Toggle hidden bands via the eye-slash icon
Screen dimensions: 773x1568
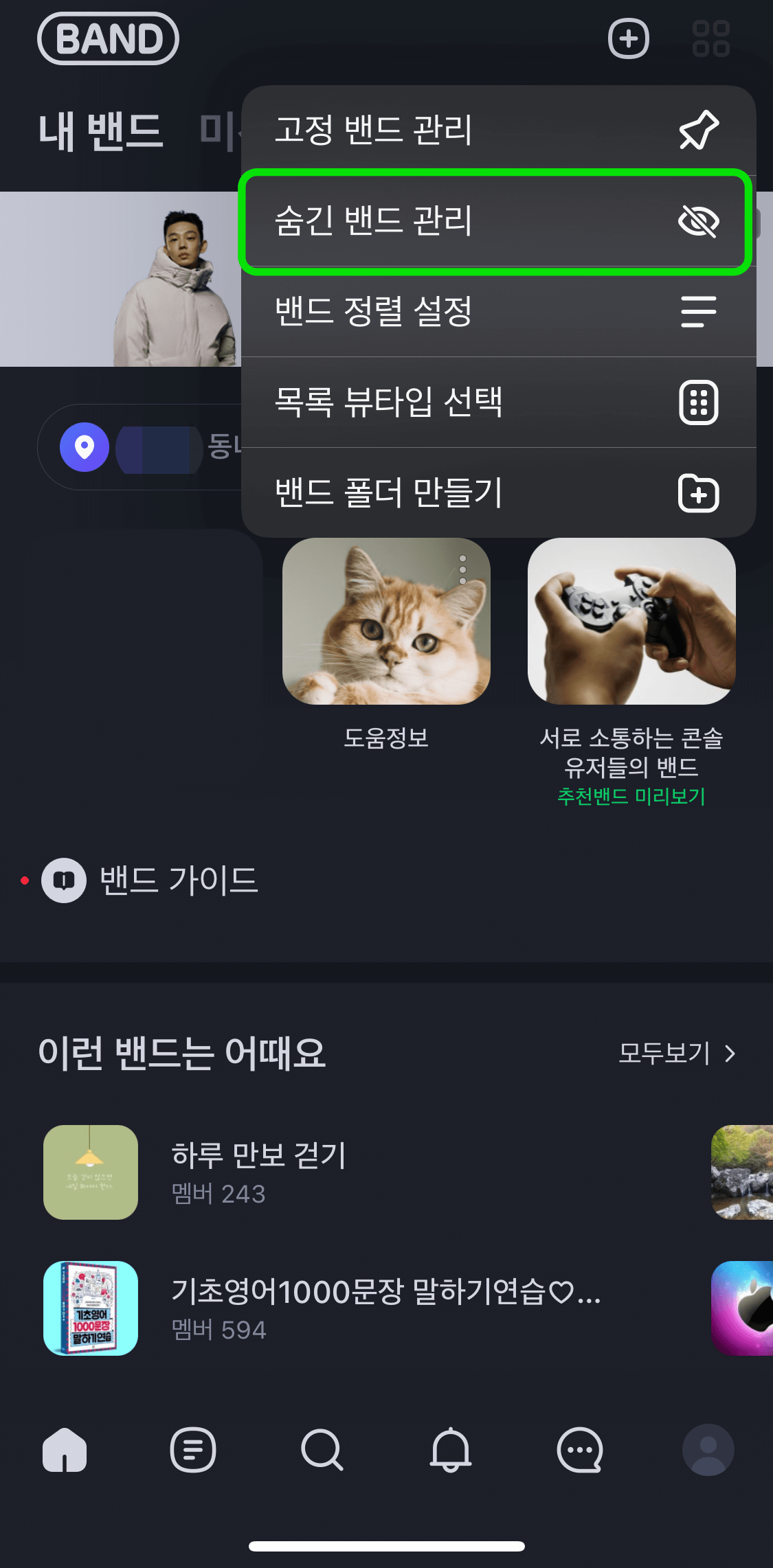pos(699,222)
